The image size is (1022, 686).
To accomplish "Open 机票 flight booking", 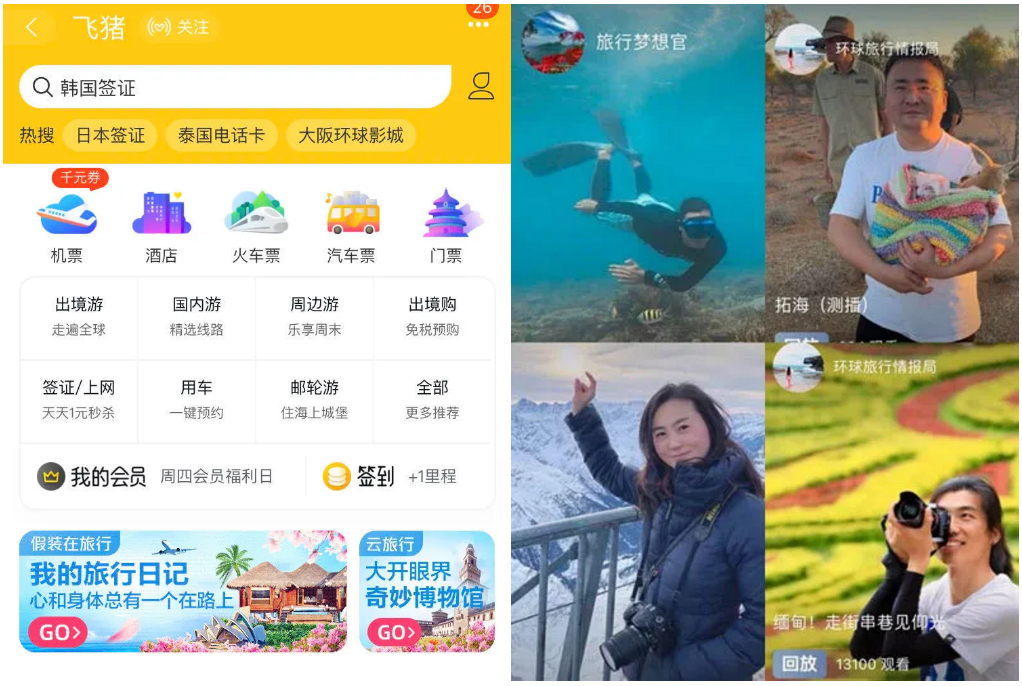I will tap(67, 227).
